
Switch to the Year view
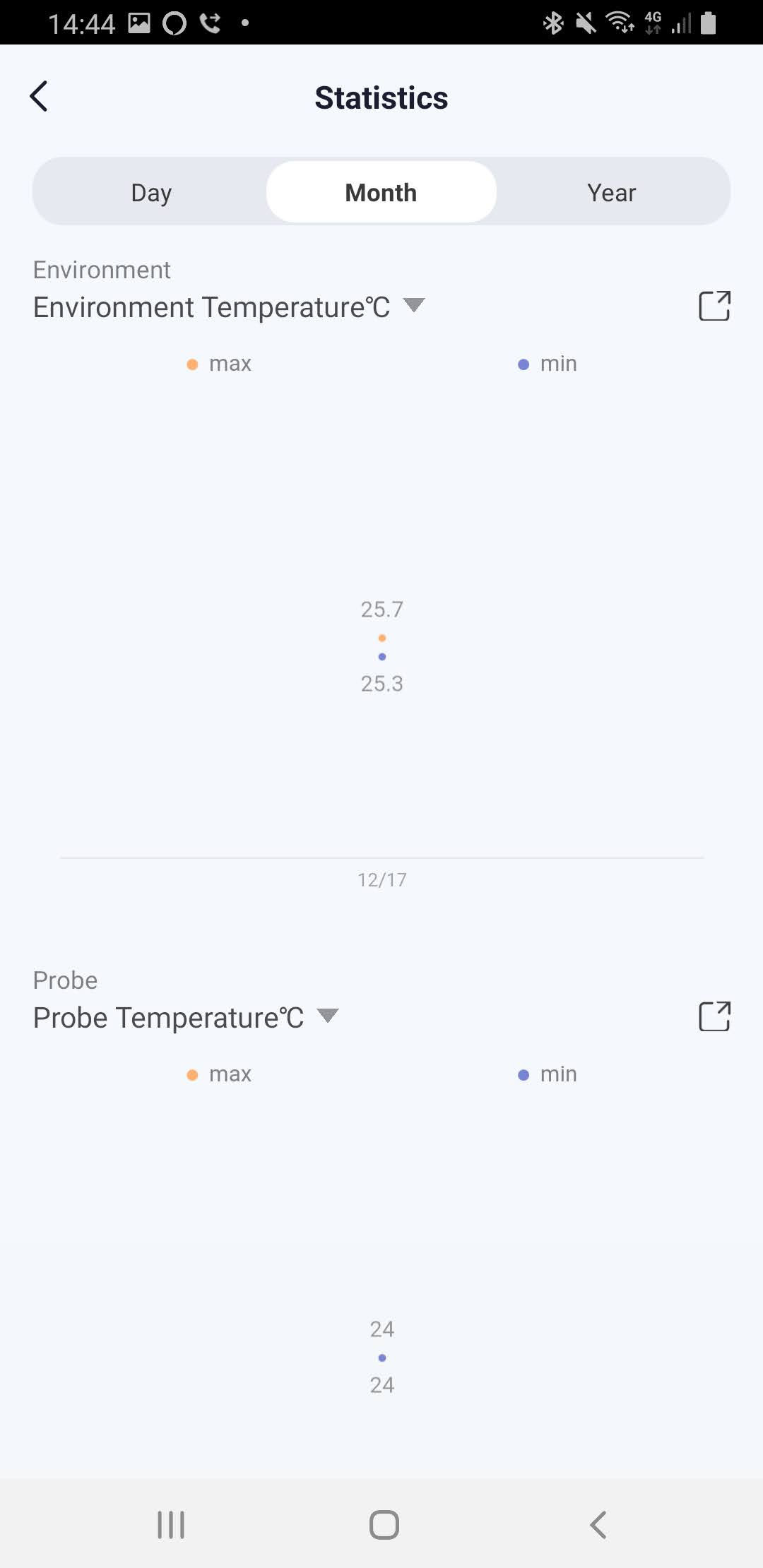tap(611, 192)
